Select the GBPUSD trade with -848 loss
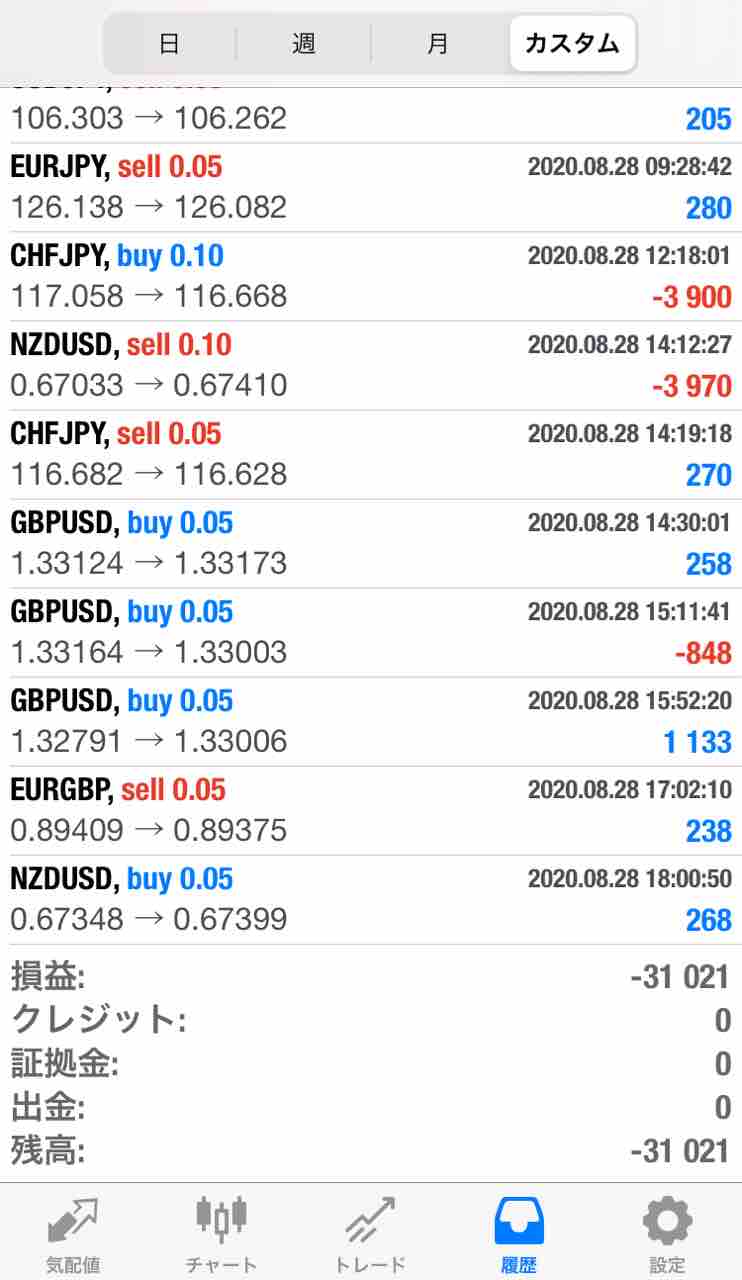This screenshot has width=742, height=1280. click(370, 632)
